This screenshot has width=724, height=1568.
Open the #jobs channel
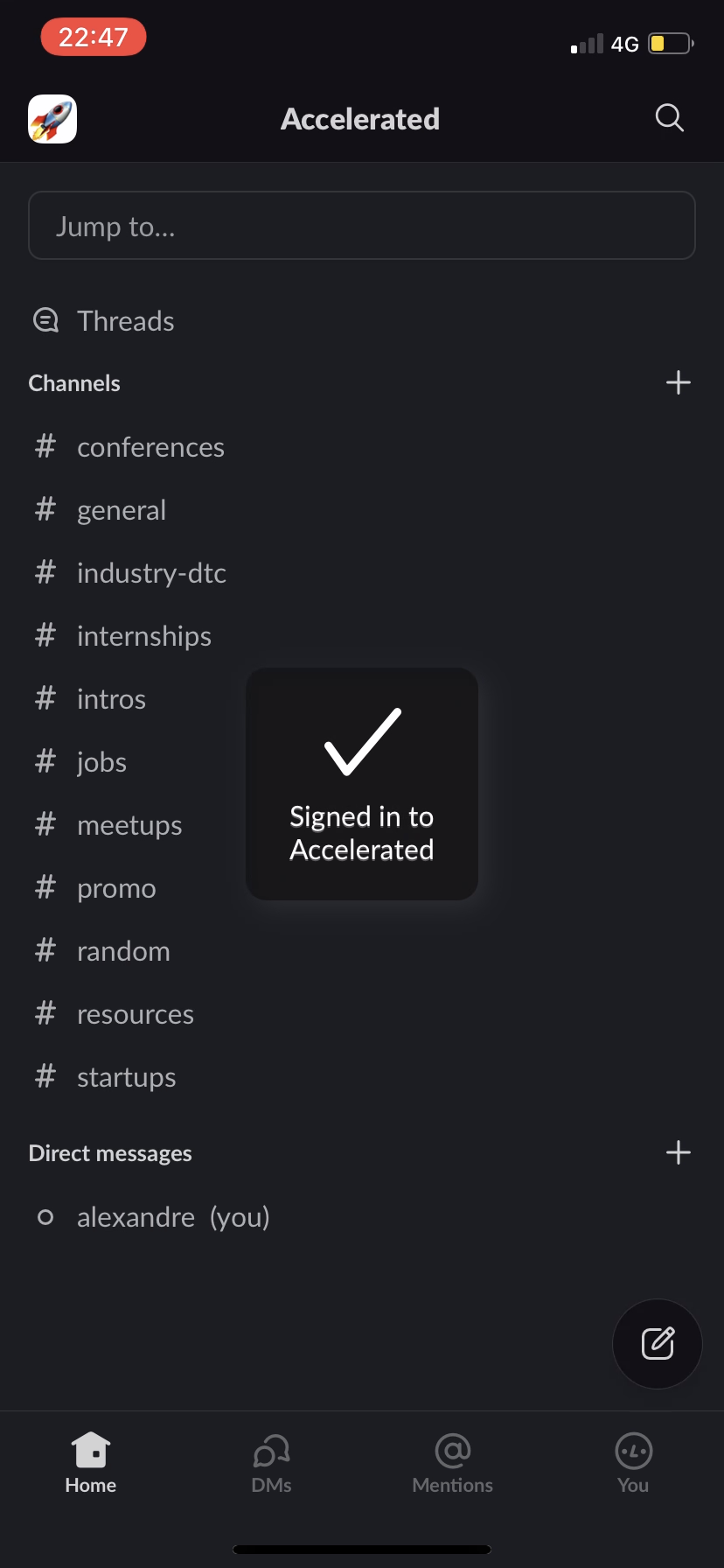coord(101,761)
